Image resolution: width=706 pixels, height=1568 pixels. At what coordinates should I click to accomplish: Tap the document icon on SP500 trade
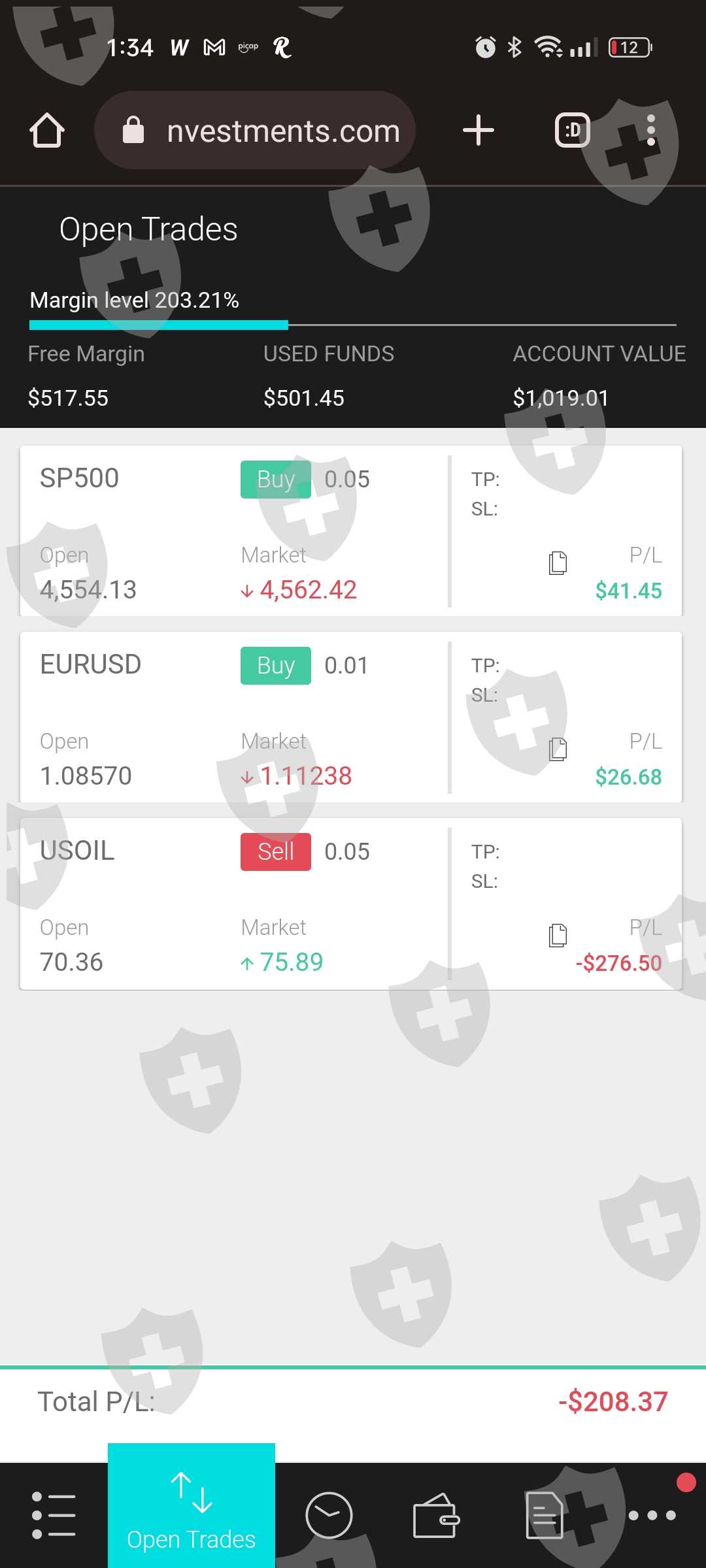[x=558, y=563]
